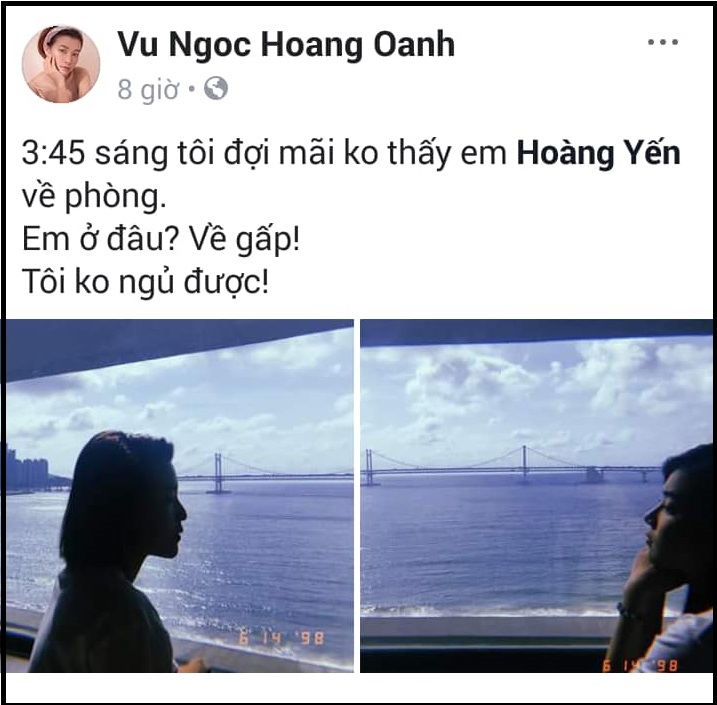Viewport: 717px width, 705px height.
Task: Tap the author name Vu Ngoc Hoang Oanh
Action: click(286, 44)
